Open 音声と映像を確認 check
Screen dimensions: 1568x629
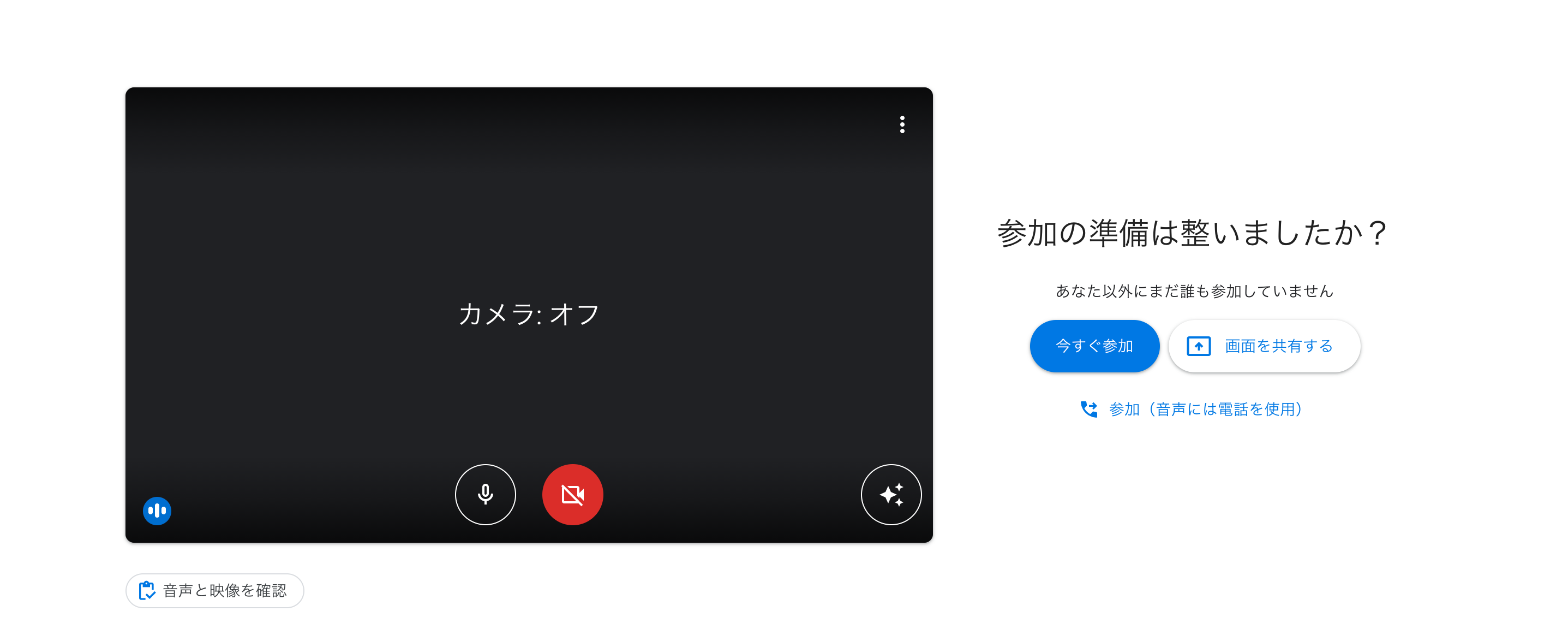(215, 590)
